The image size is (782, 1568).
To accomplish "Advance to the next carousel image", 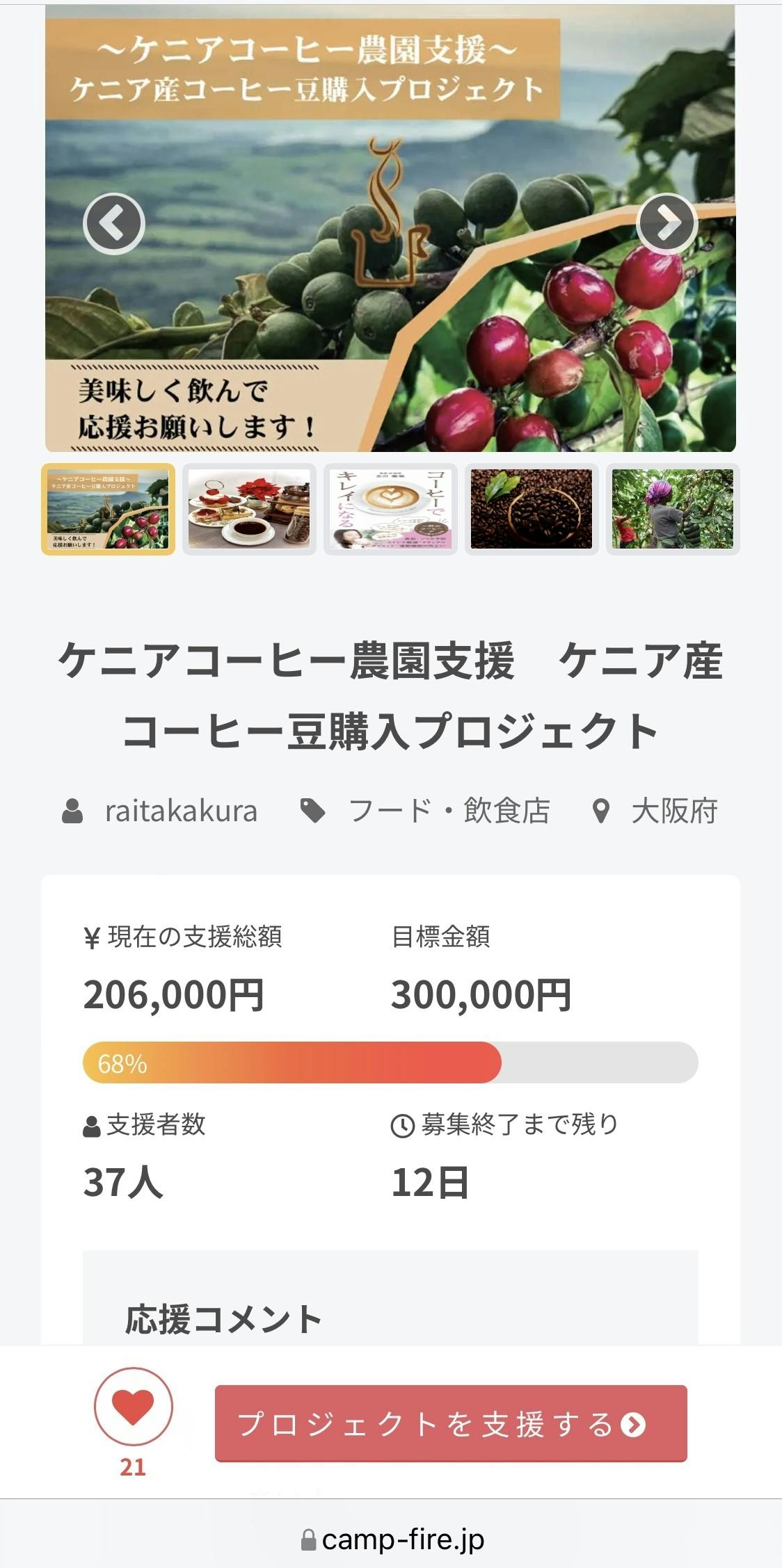I will tap(667, 223).
